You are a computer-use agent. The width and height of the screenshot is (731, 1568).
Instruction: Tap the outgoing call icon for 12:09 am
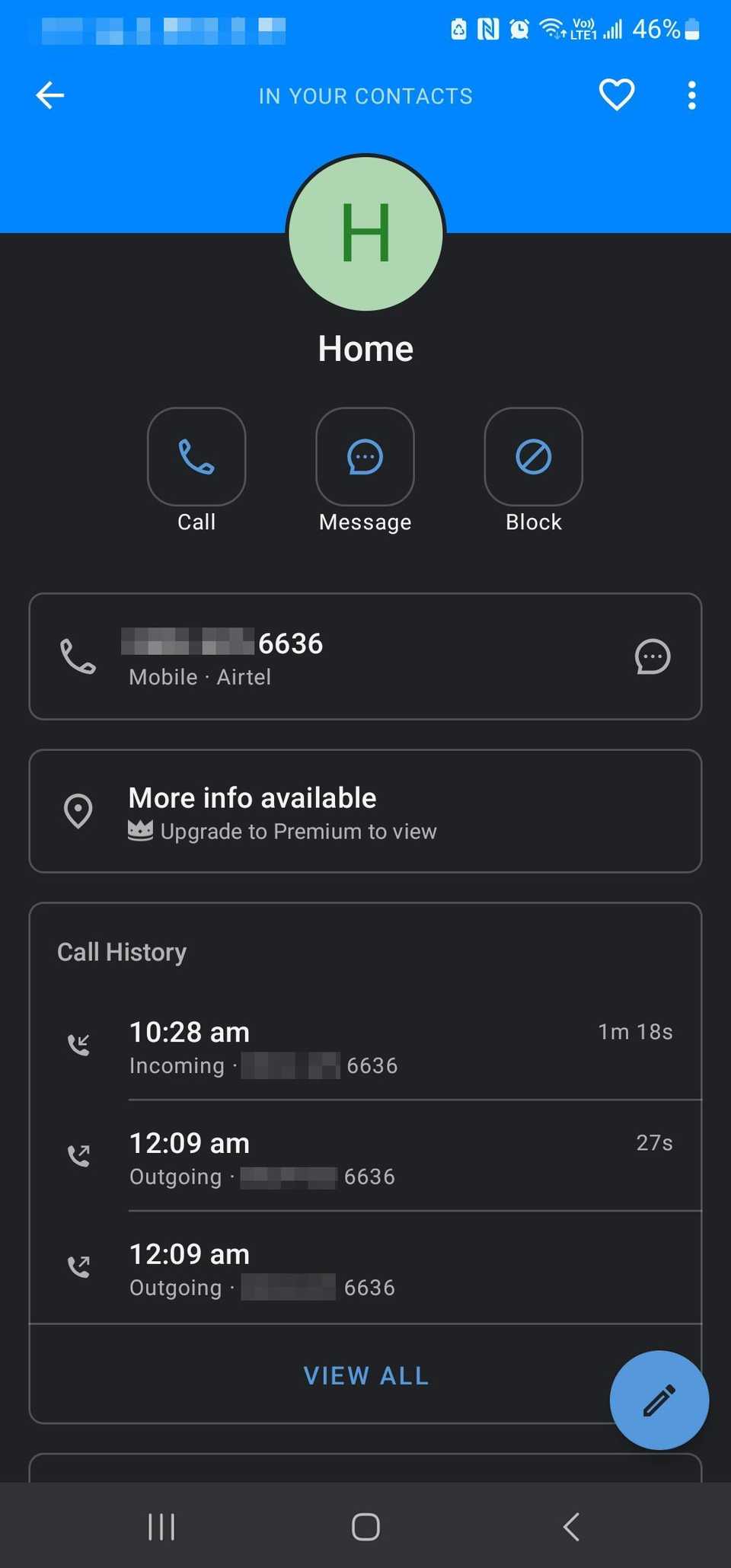click(x=79, y=1154)
